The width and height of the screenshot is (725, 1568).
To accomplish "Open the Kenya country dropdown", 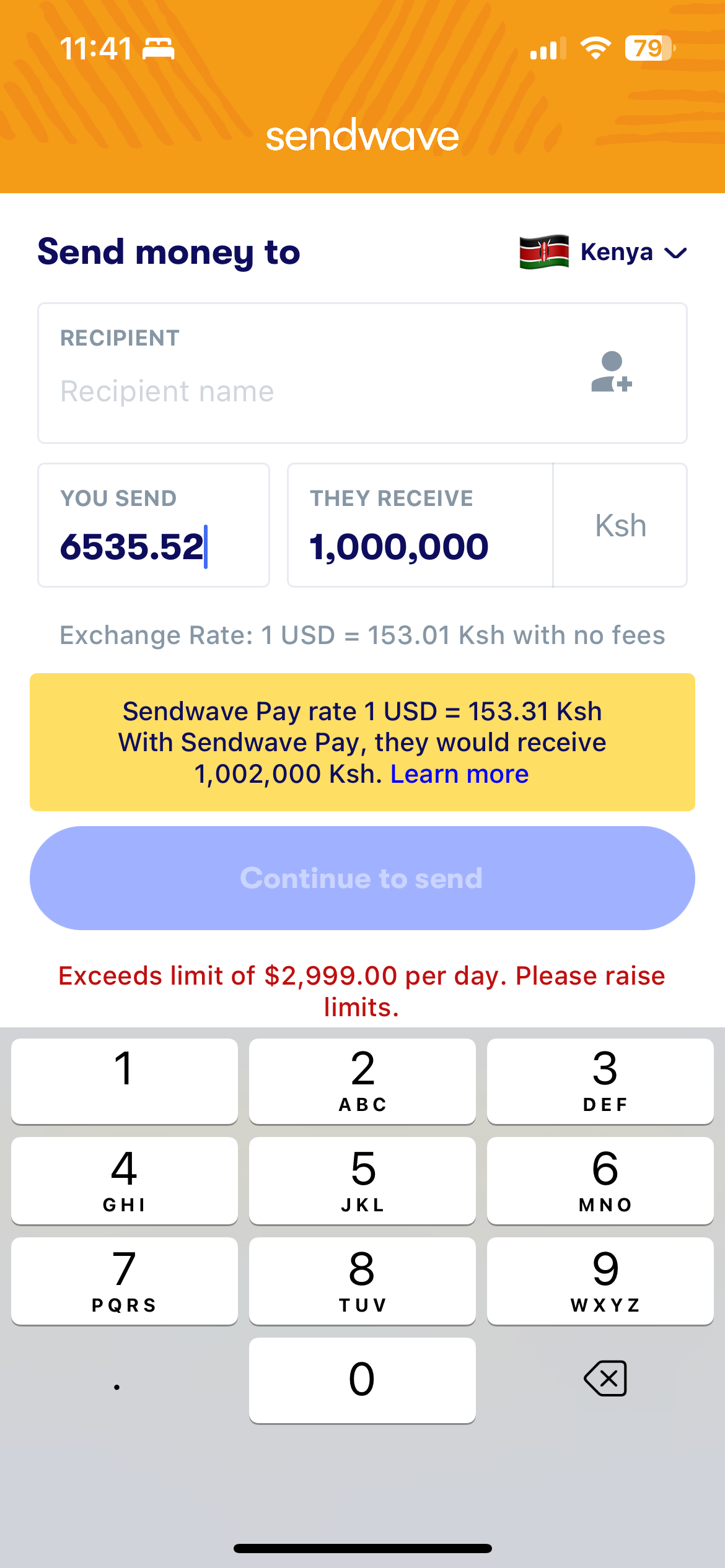I will [604, 253].
